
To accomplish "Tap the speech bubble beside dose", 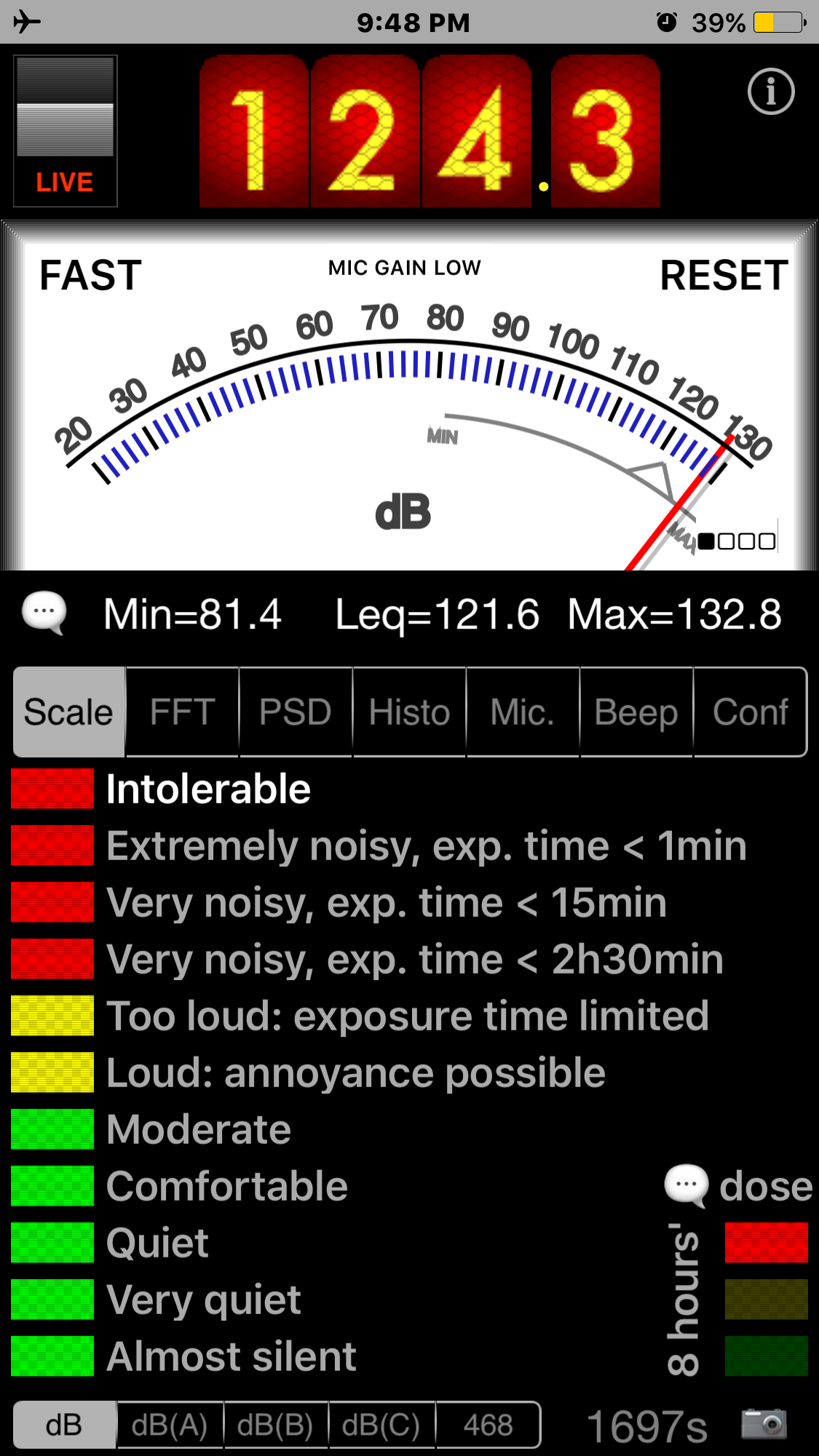I will [x=686, y=1186].
